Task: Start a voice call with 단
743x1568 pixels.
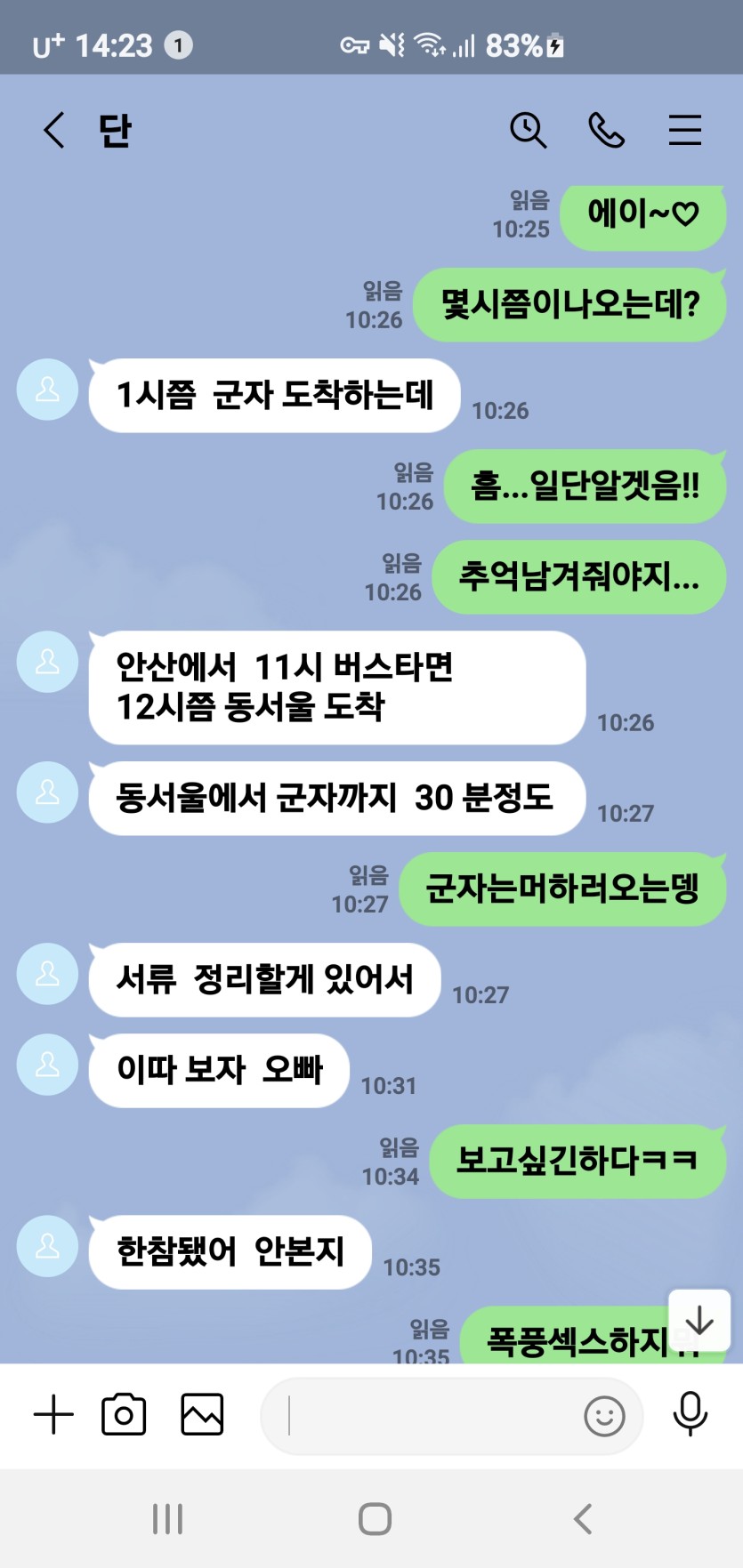Action: point(606,131)
